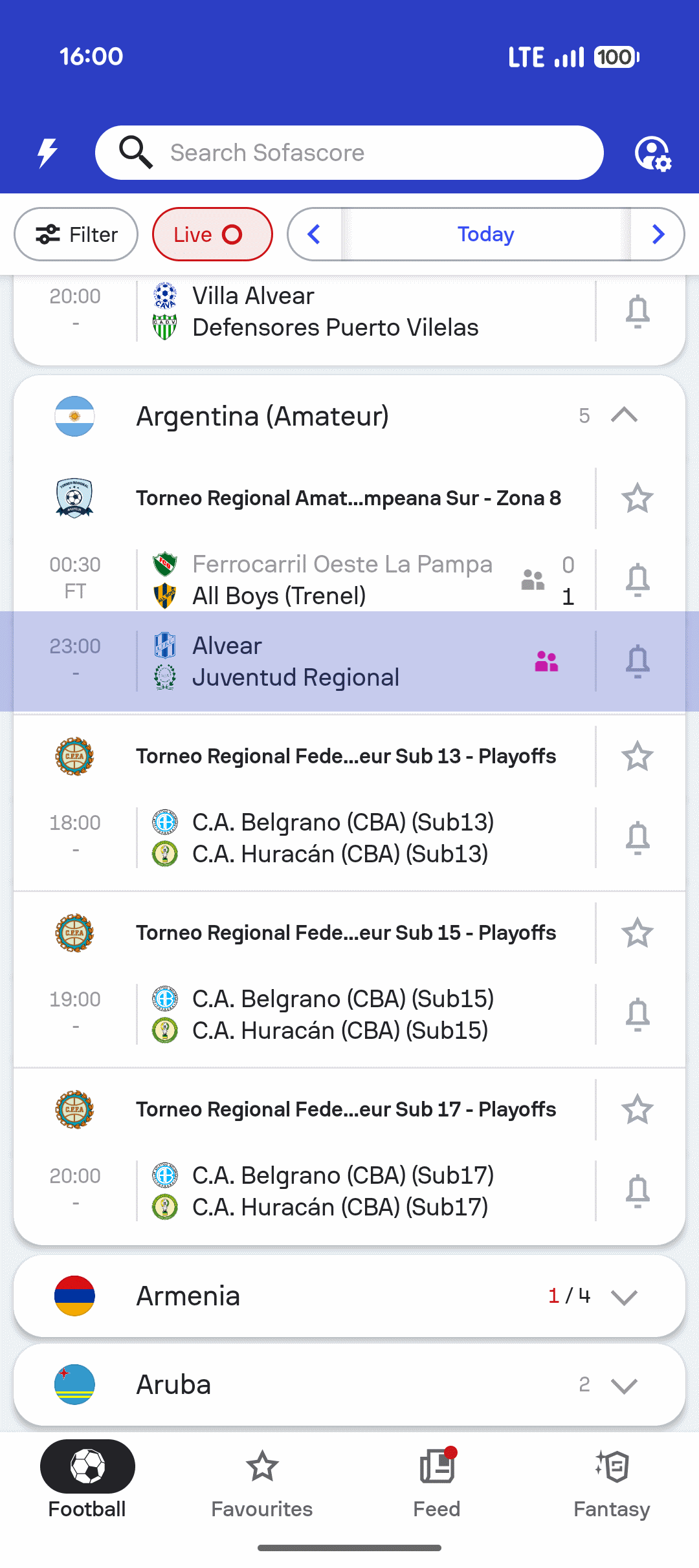Open the Filter options
Viewport: 699px width, 1568px height.
pyautogui.click(x=76, y=234)
